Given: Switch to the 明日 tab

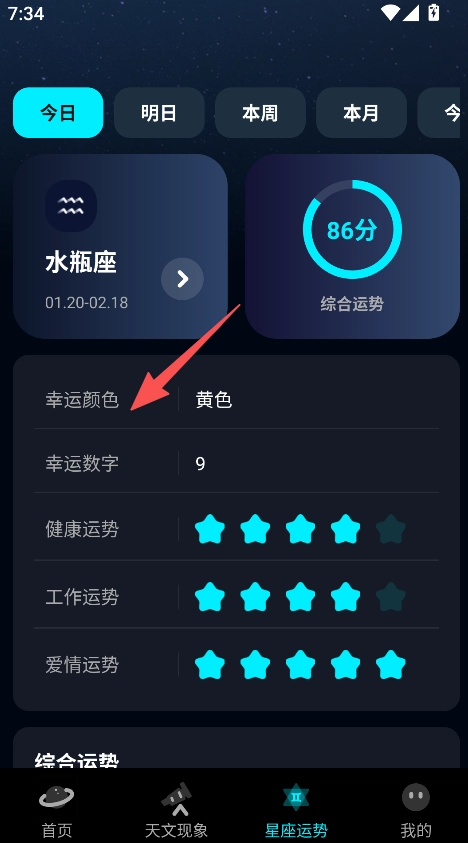Looking at the screenshot, I should (x=159, y=113).
